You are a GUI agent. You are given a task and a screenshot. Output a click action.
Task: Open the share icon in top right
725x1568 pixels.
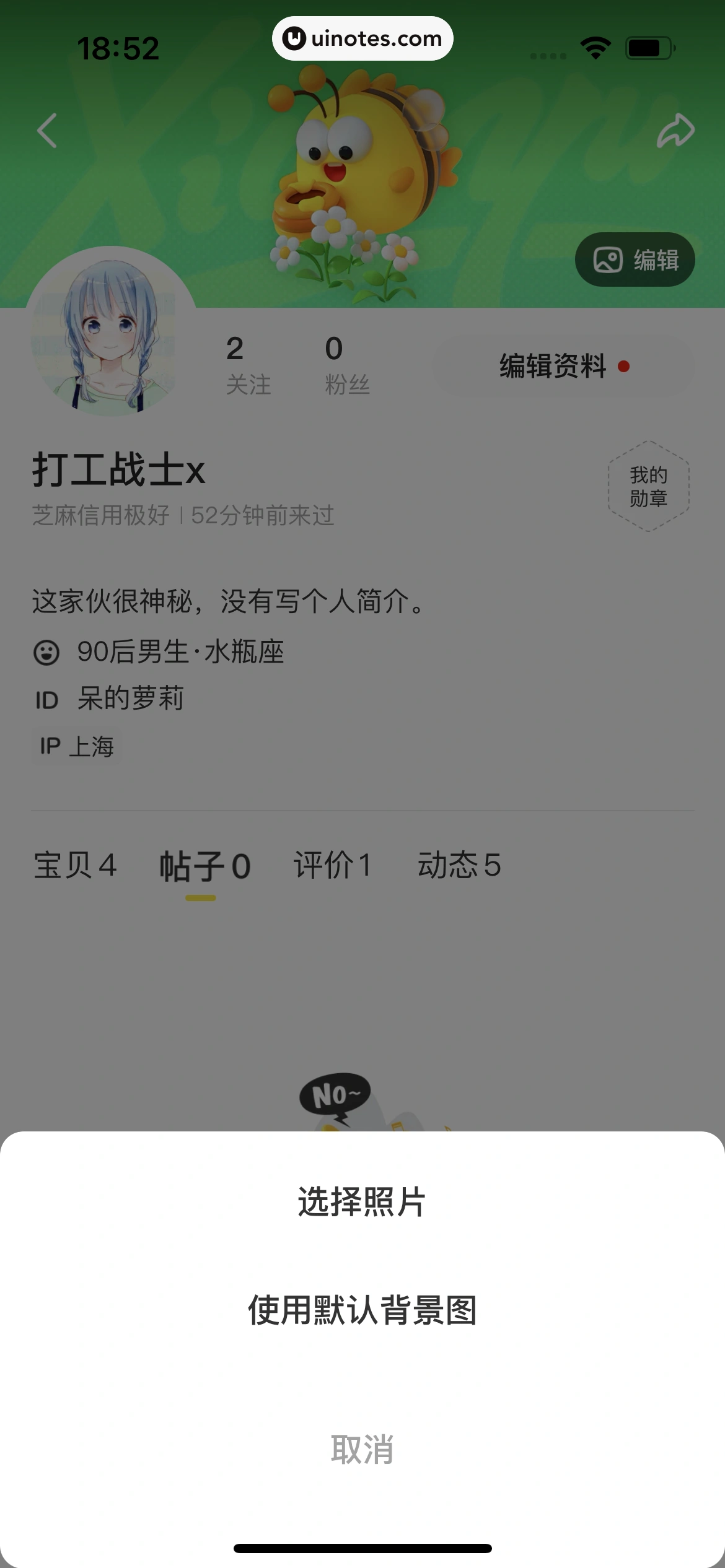point(675,128)
